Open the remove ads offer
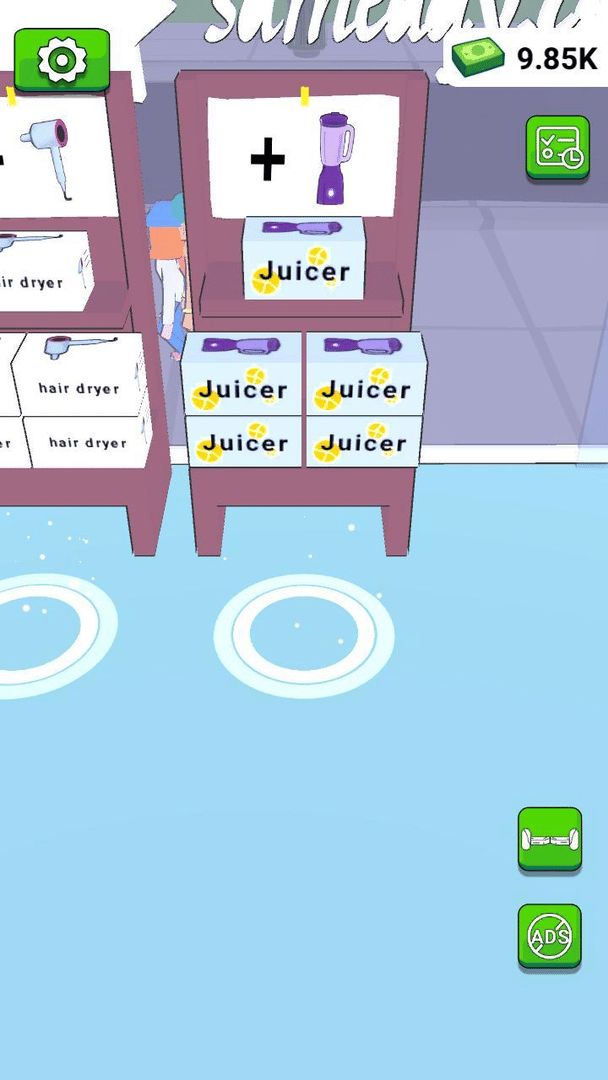This screenshot has width=608, height=1080. [549, 936]
